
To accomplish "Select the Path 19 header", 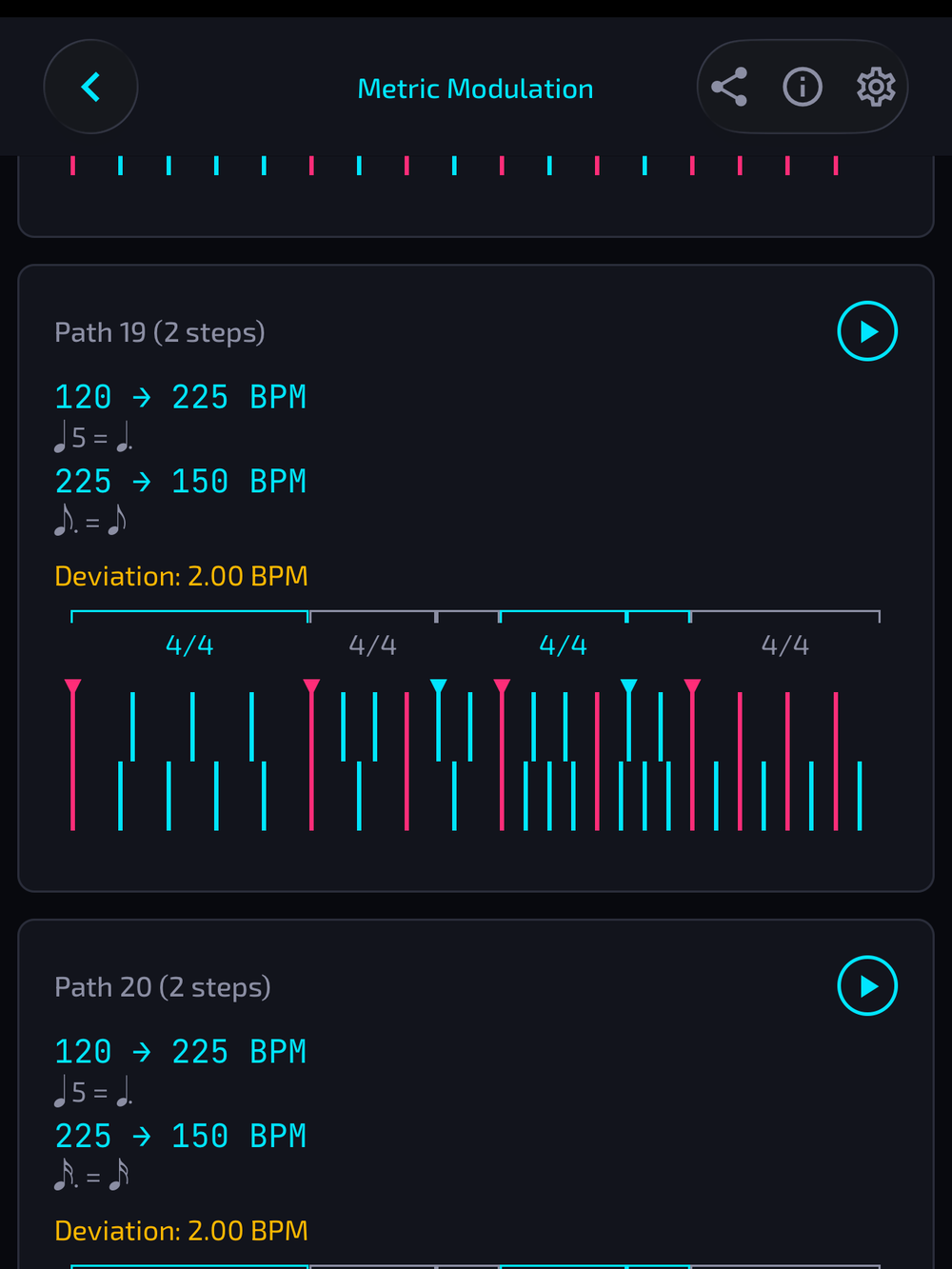I will coord(159,331).
